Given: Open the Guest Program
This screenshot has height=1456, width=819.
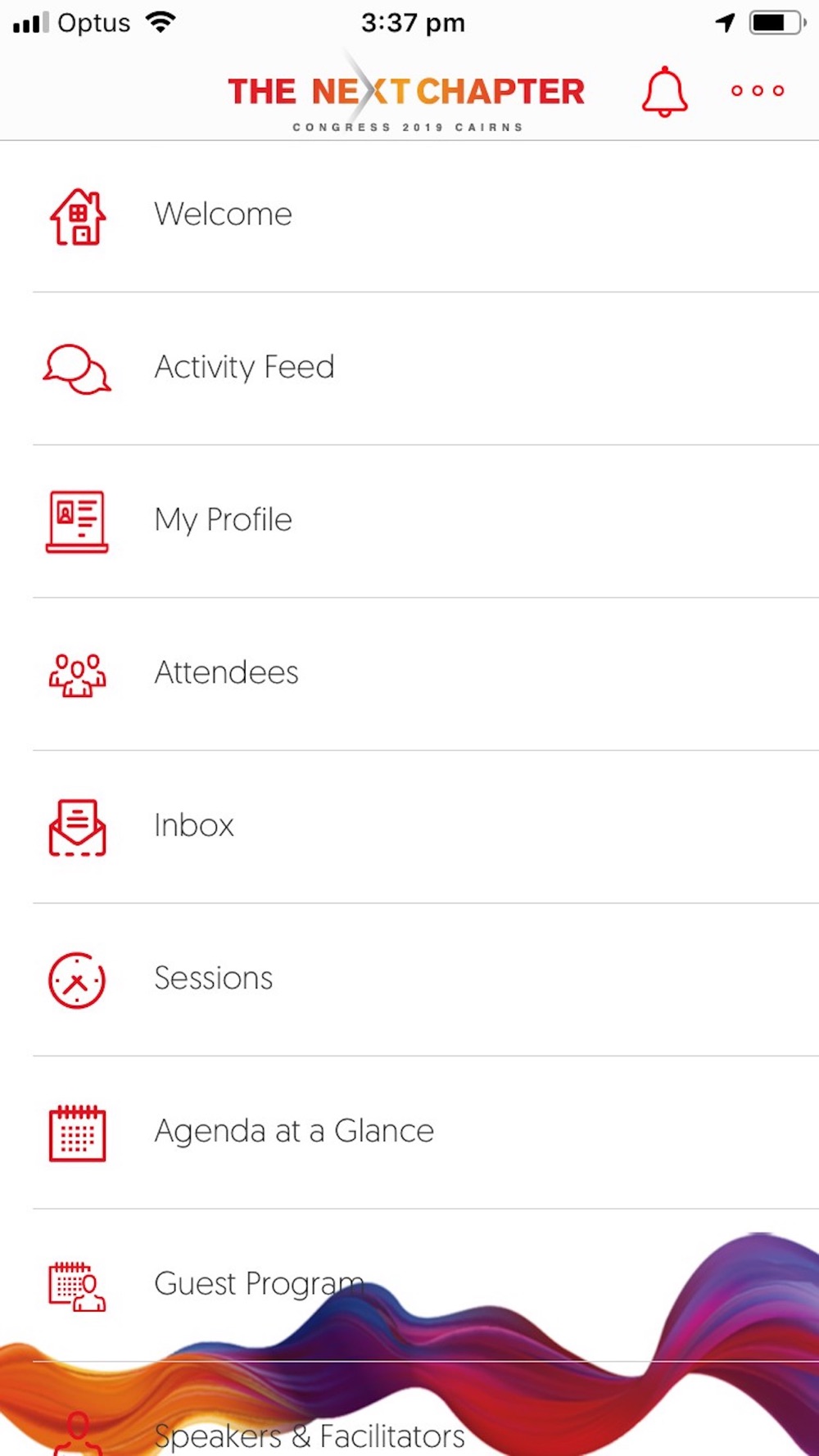Looking at the screenshot, I should (x=409, y=1286).
